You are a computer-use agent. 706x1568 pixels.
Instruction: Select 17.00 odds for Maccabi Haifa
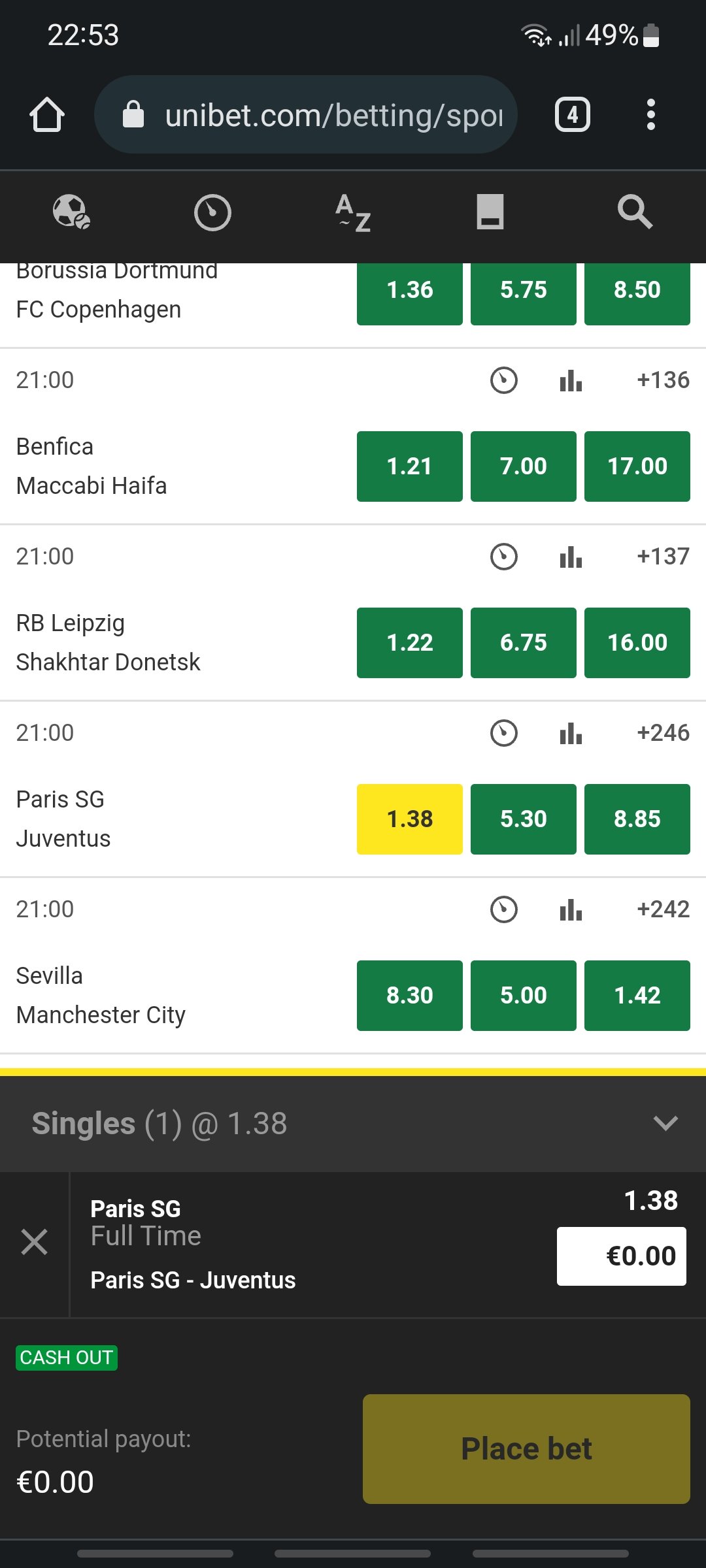[637, 466]
